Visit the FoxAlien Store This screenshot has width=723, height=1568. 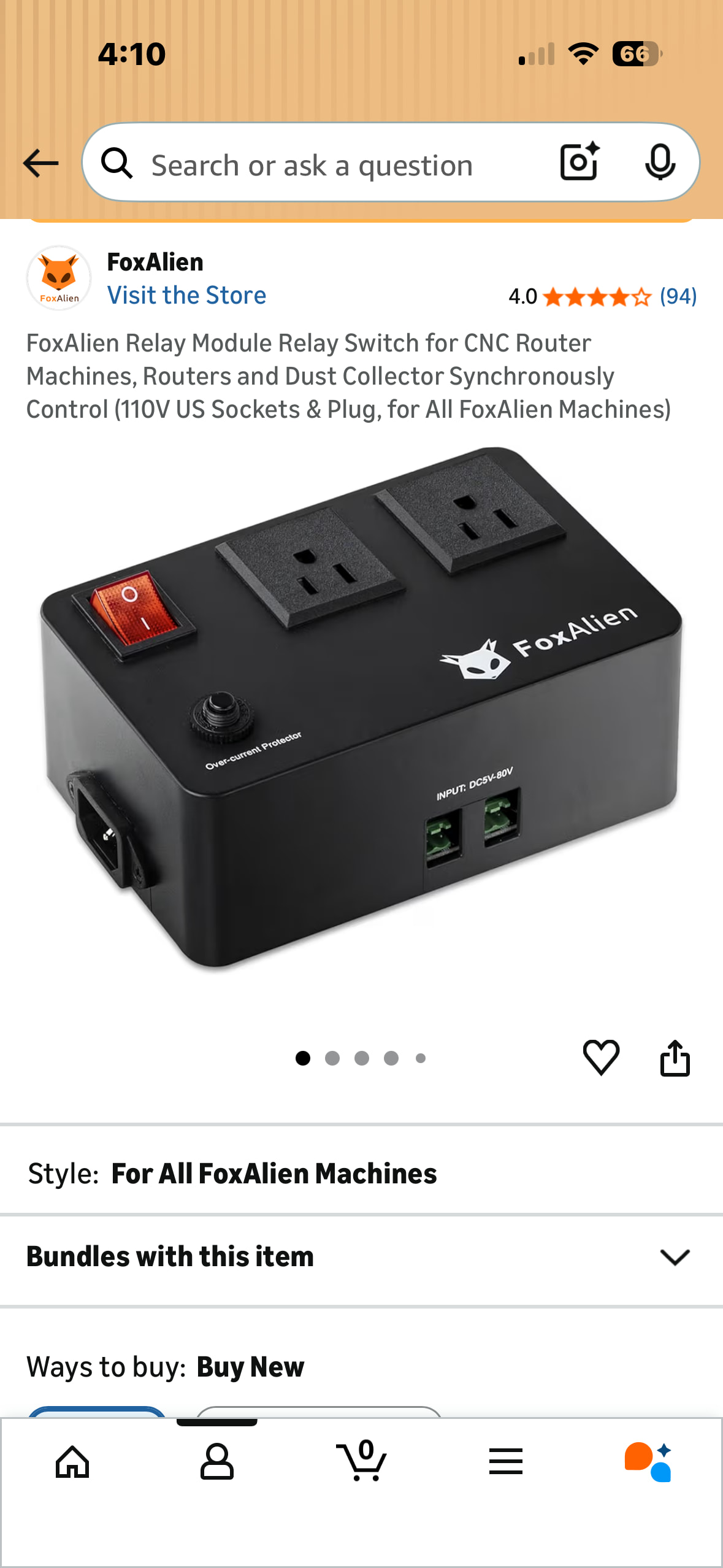pyautogui.click(x=186, y=296)
